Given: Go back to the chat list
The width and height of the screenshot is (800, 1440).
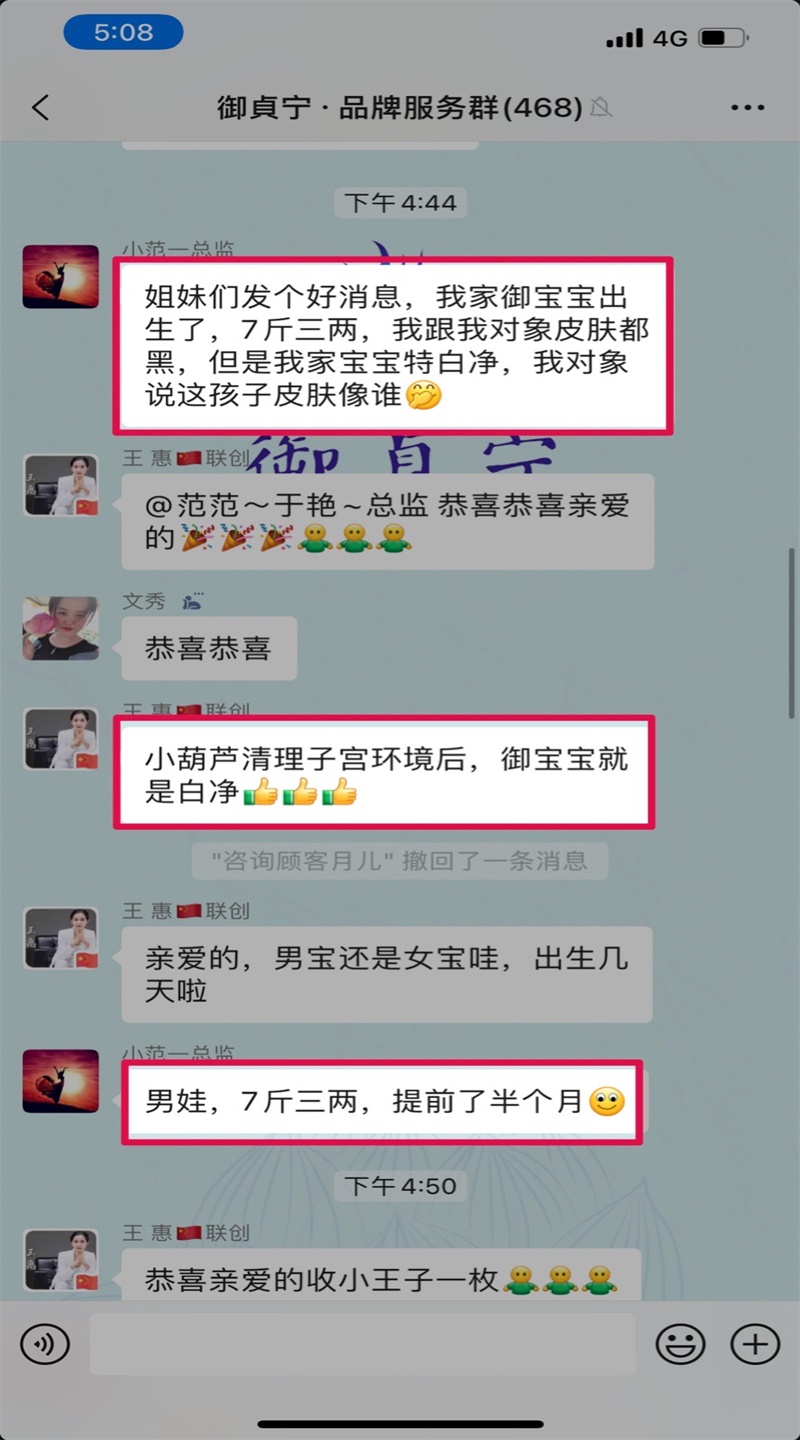Looking at the screenshot, I should (41, 108).
